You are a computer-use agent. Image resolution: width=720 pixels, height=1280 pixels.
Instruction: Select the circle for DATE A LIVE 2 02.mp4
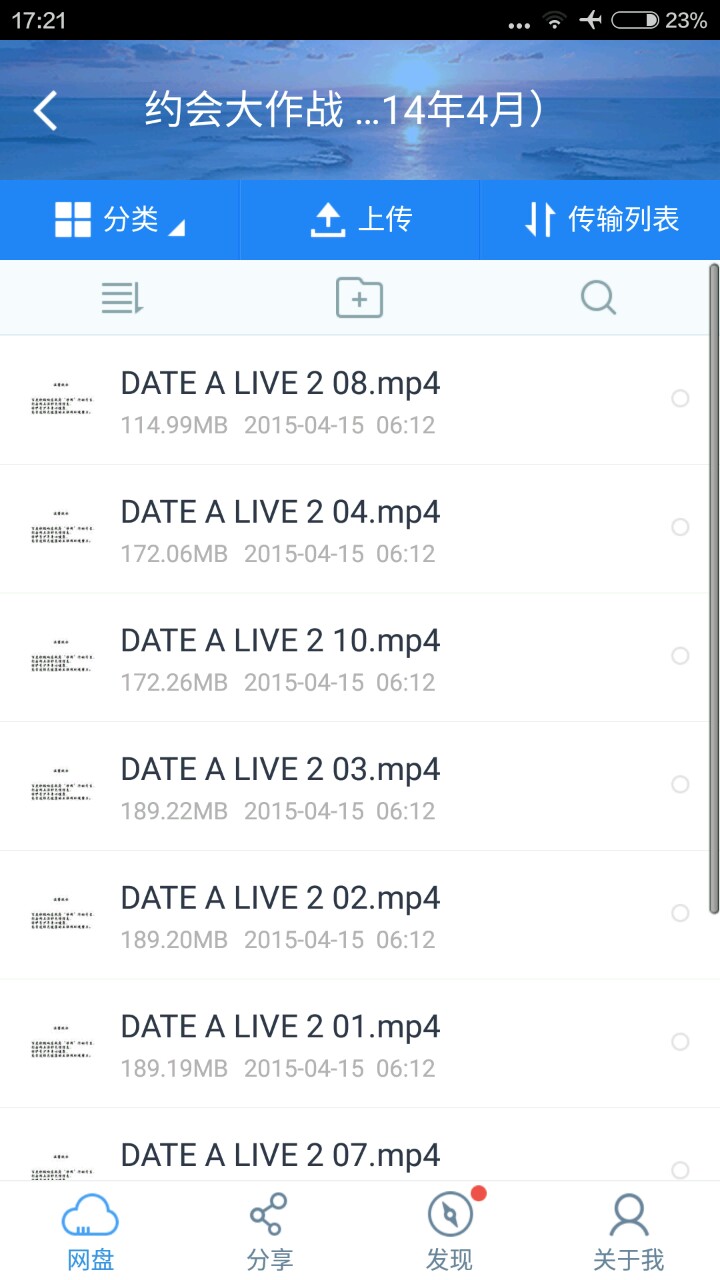click(x=680, y=913)
